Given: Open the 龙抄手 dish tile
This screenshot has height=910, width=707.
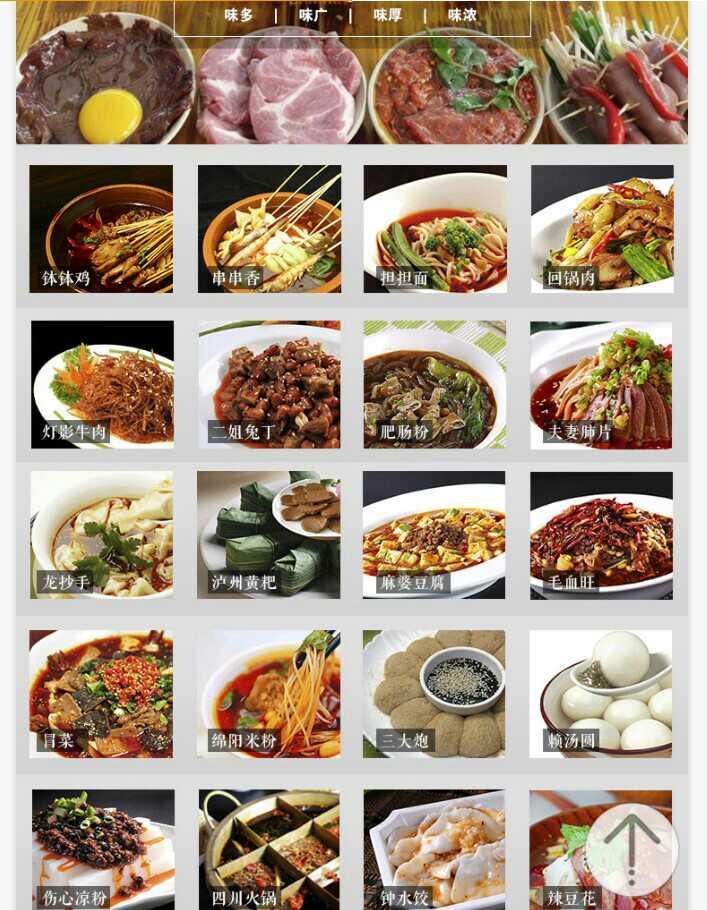Looking at the screenshot, I should [101, 535].
